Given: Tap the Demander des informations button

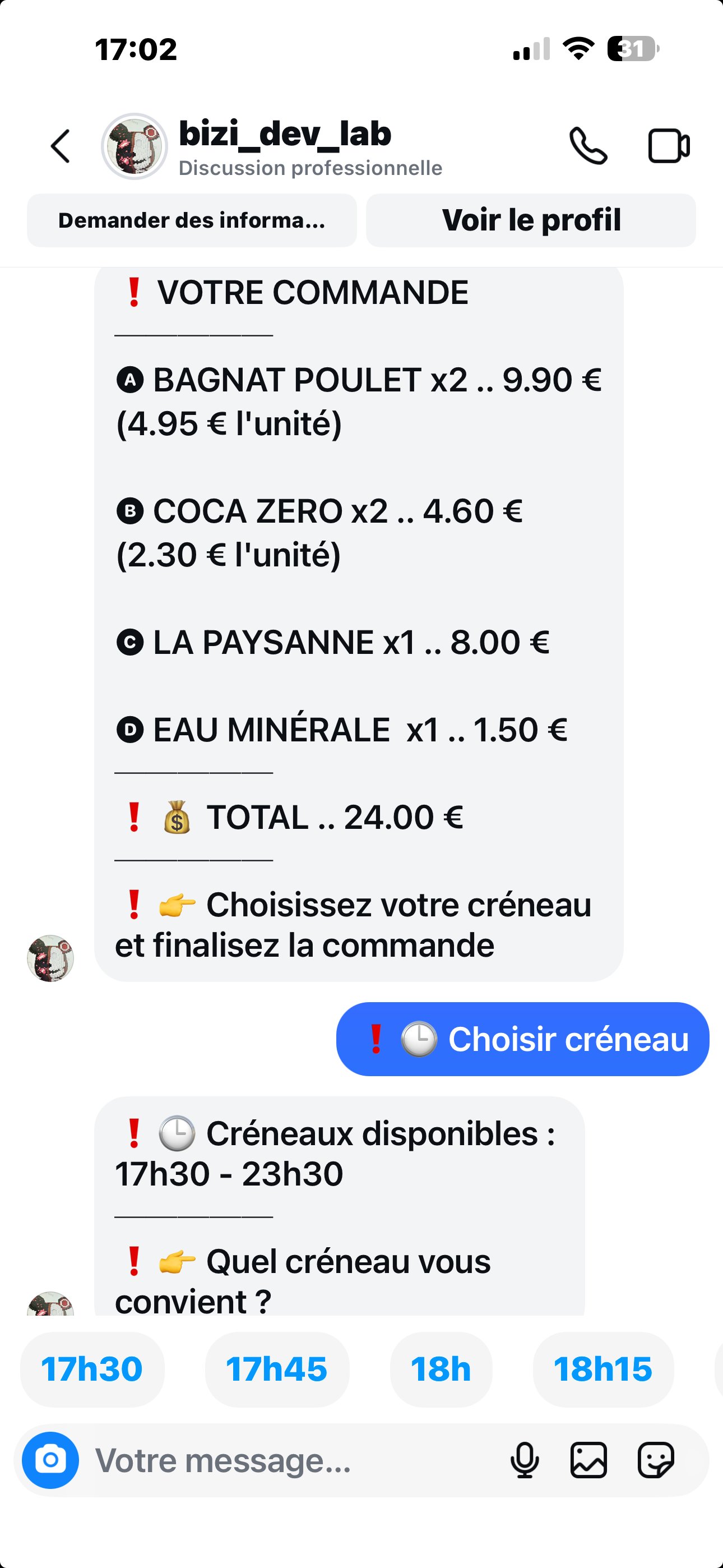Looking at the screenshot, I should (x=192, y=220).
